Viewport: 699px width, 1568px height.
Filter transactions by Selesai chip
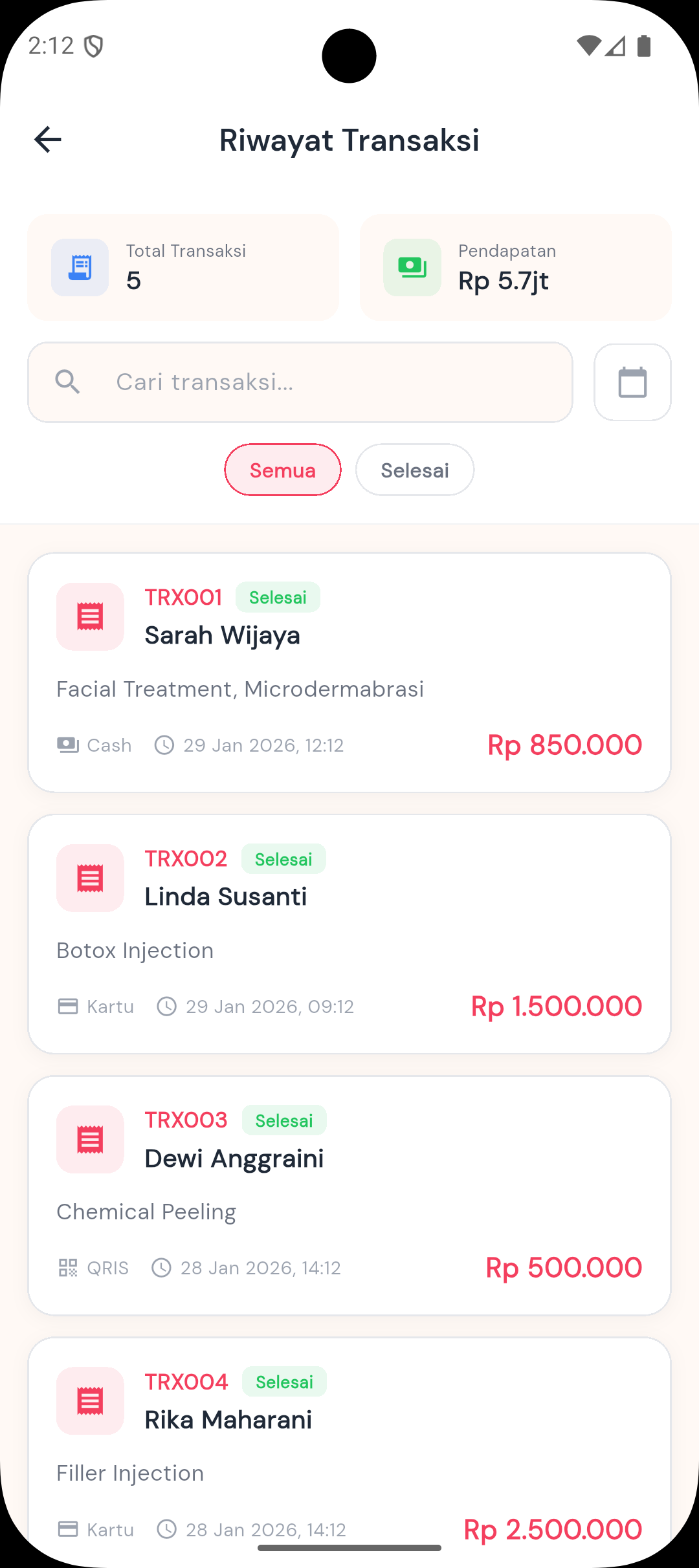[x=414, y=470]
